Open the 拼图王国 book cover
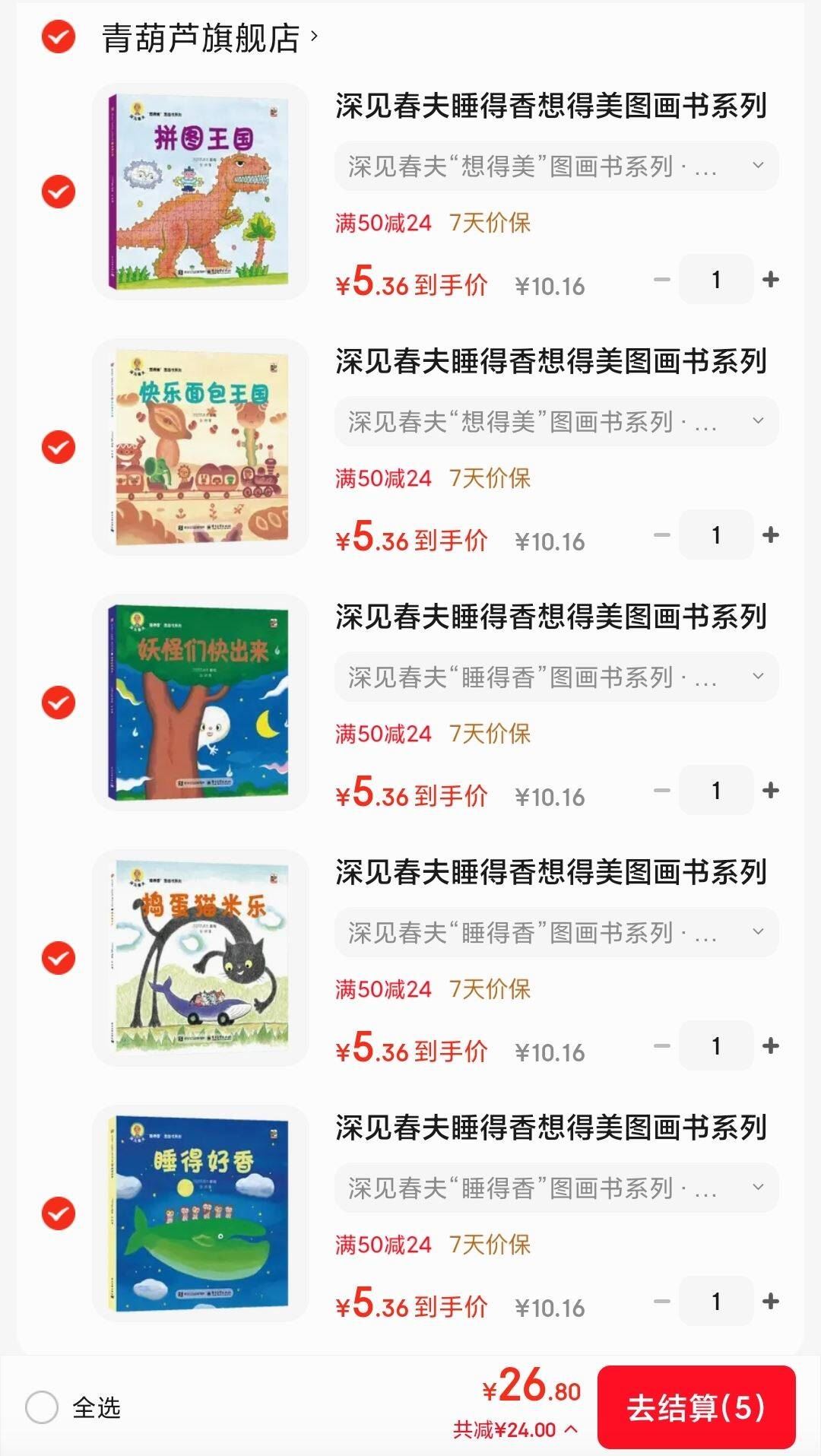The image size is (821, 1456). [200, 192]
